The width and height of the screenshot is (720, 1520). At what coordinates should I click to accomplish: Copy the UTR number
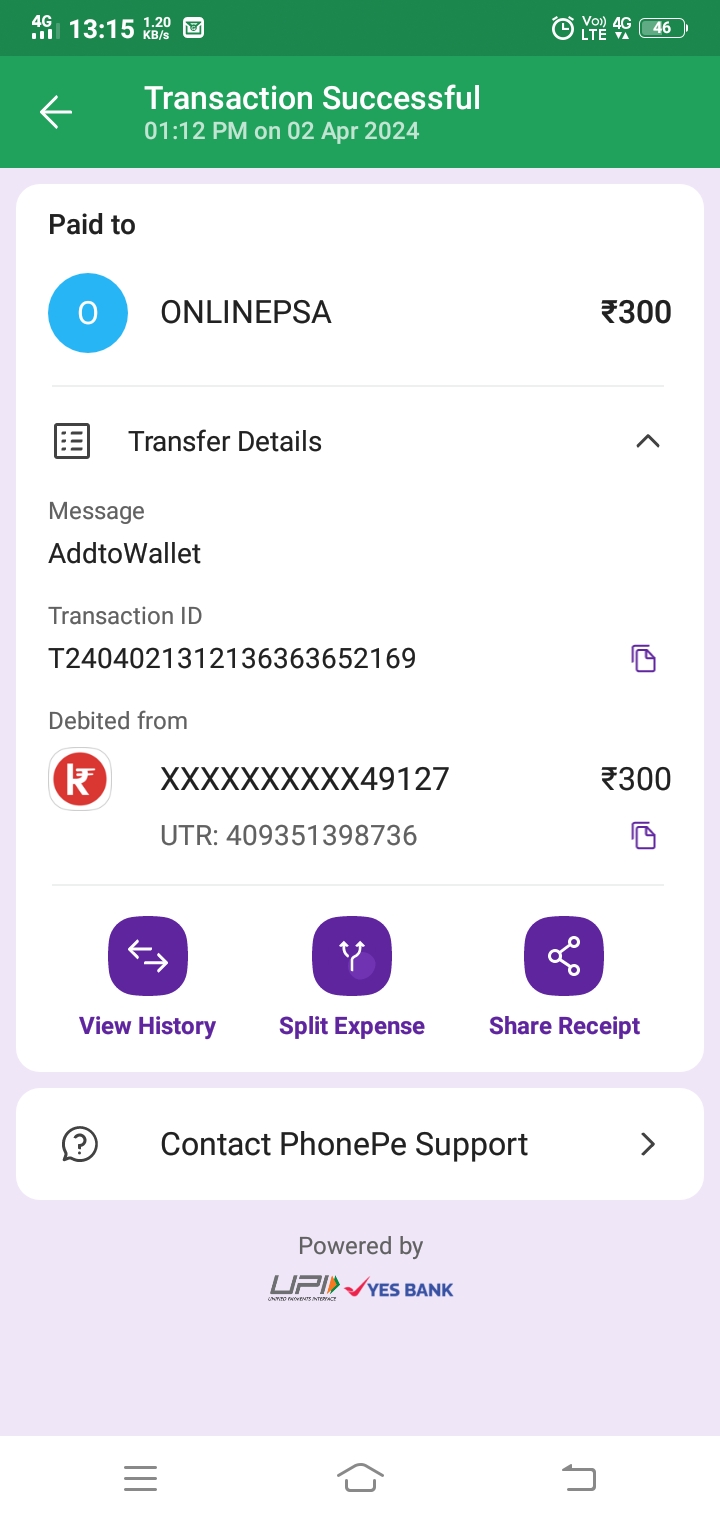[x=644, y=835]
